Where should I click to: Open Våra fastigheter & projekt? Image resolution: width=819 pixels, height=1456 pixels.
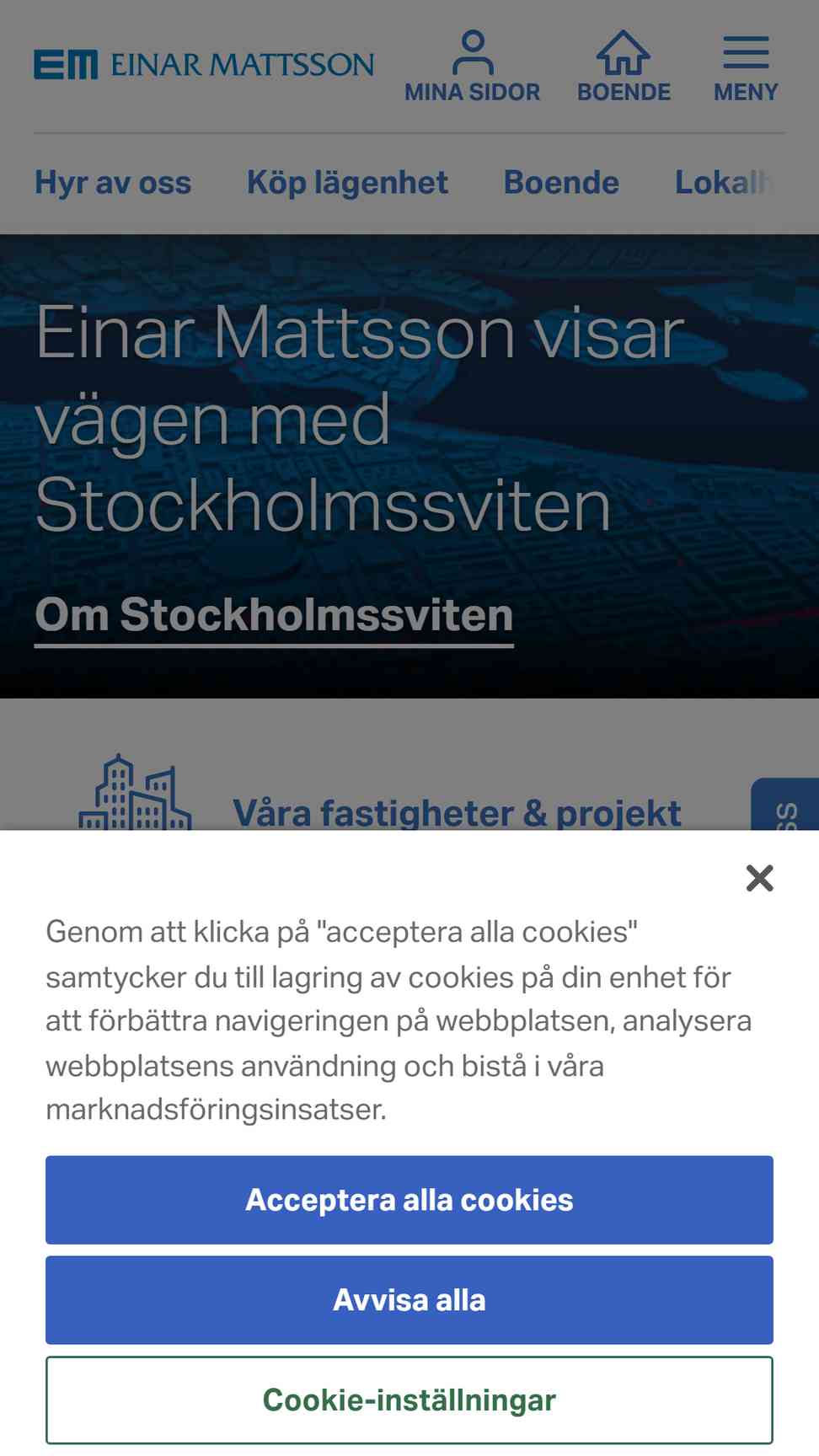pos(457,812)
